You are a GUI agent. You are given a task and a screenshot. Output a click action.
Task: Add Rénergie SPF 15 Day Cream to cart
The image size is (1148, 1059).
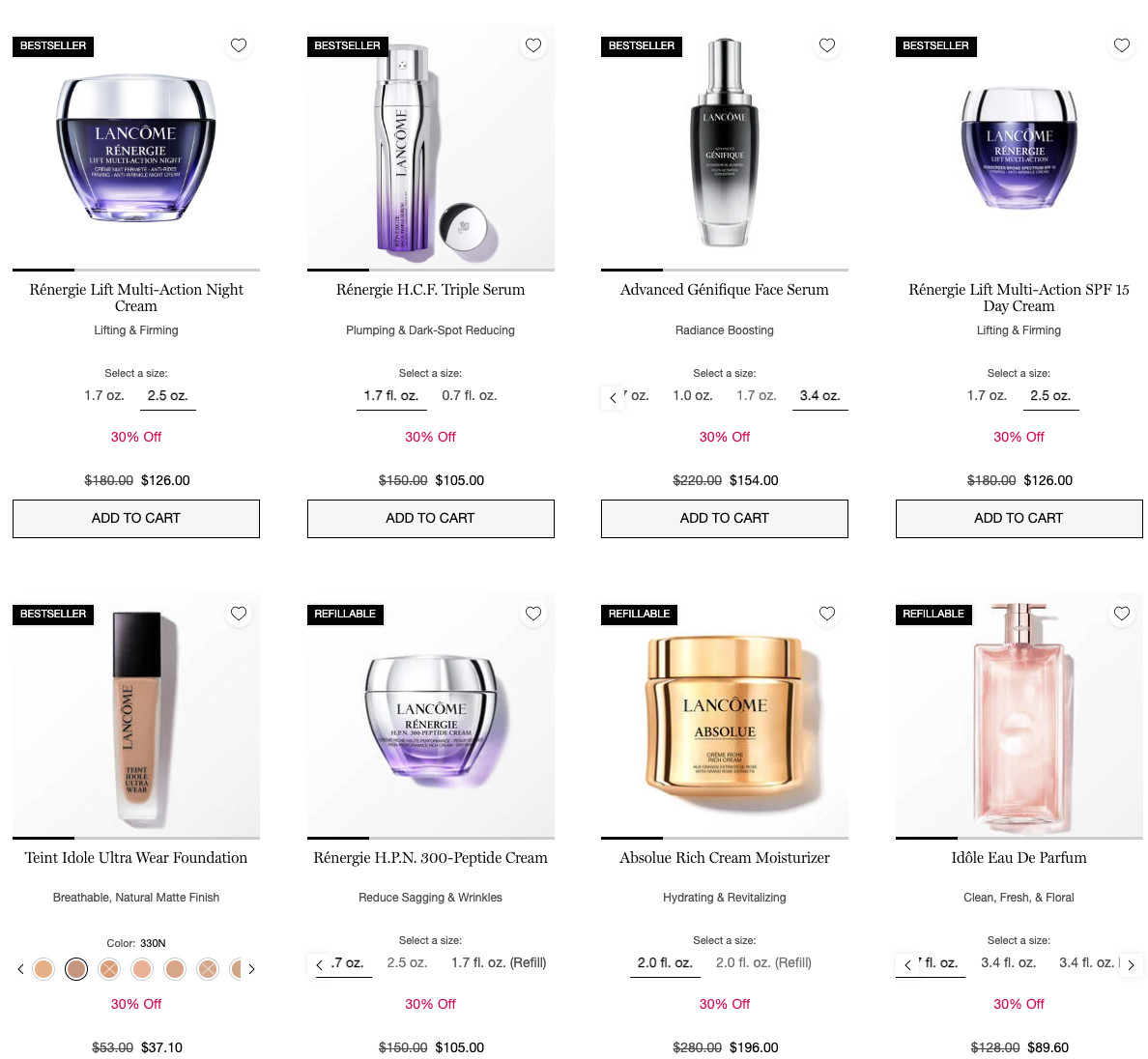1019,518
